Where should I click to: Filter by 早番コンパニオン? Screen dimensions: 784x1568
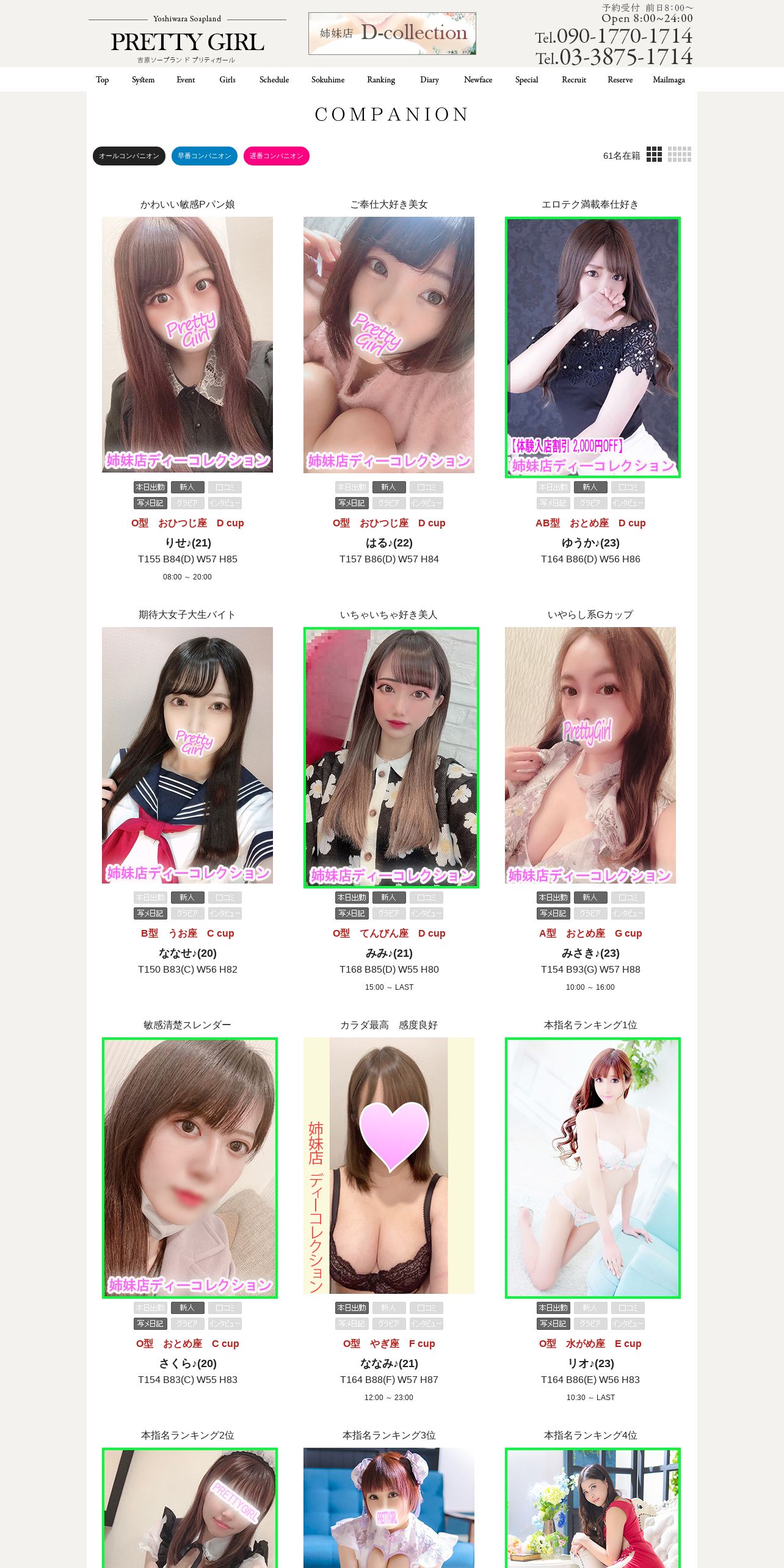coord(204,156)
